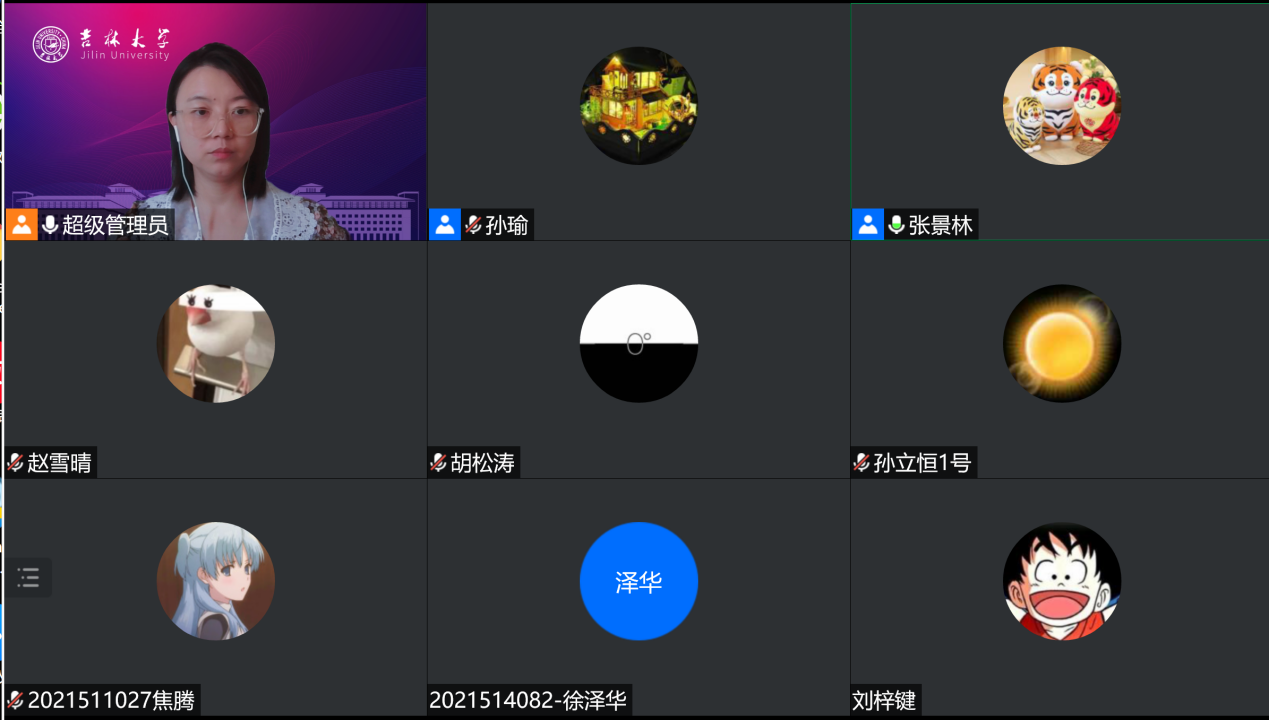This screenshot has width=1269, height=720.
Task: Select 2021511027焦腾's participant tile
Action: (x=216, y=597)
